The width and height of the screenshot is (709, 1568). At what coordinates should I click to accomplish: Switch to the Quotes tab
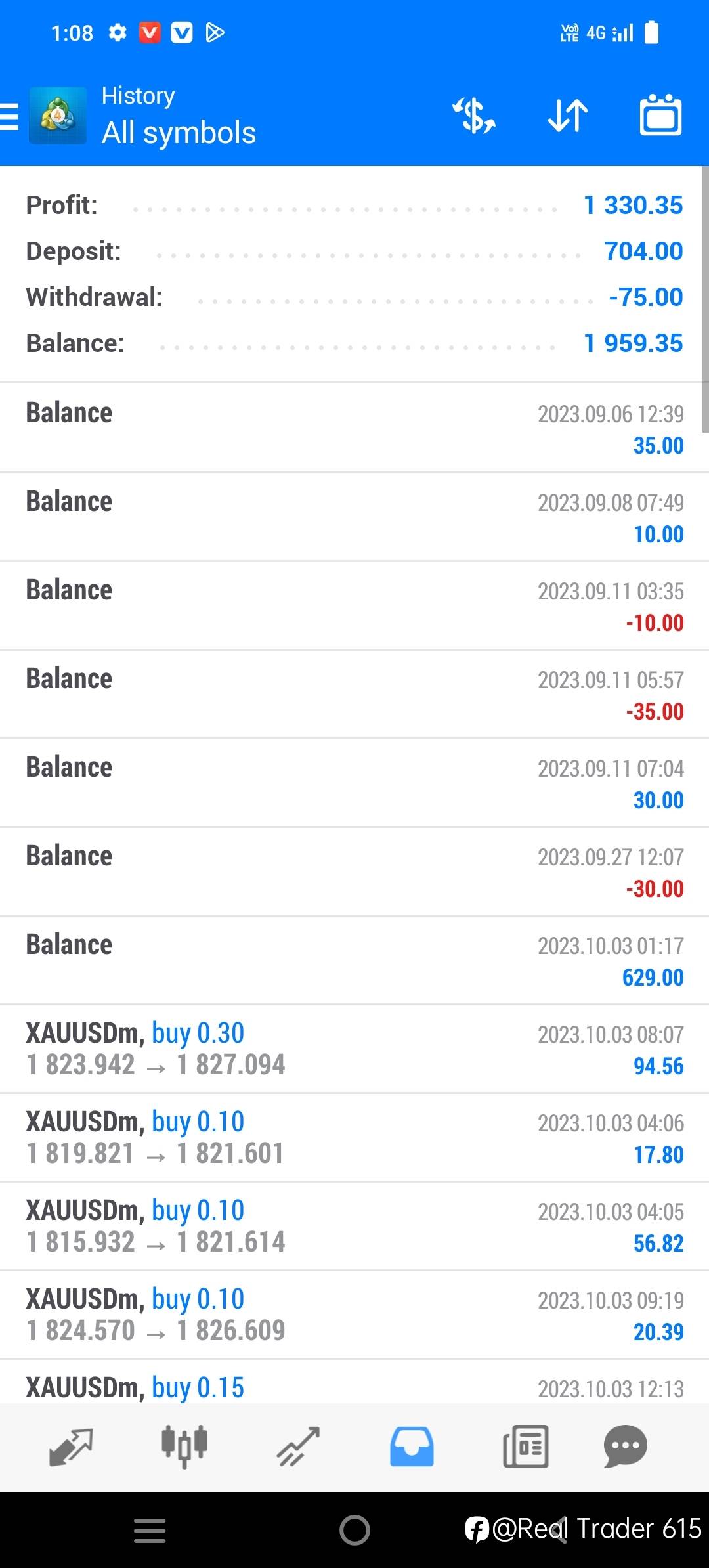[71, 1447]
